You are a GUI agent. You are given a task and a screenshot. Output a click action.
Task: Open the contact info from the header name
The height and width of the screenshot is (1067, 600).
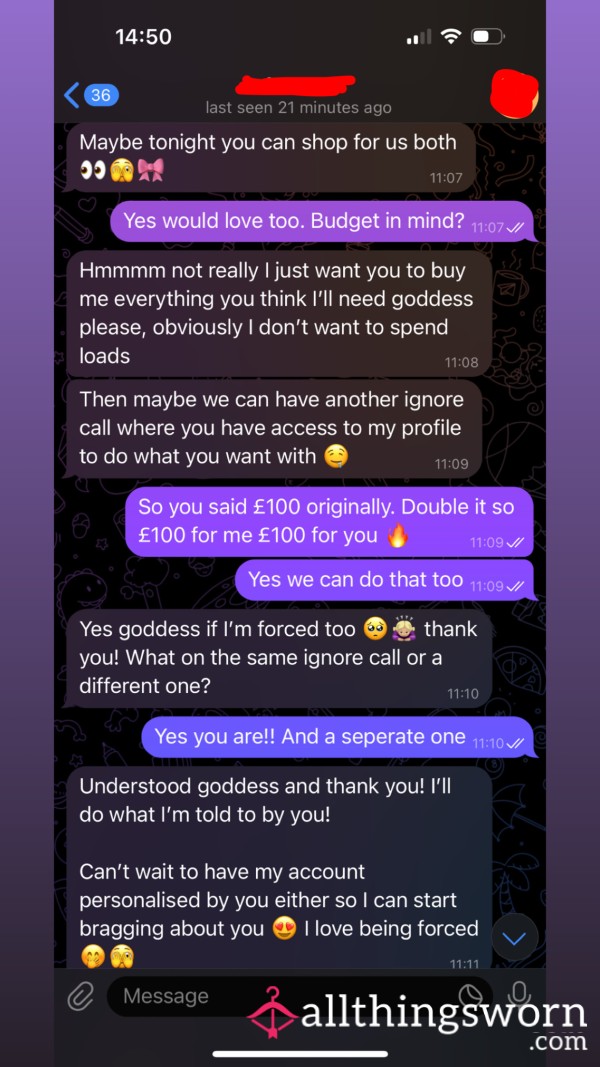coord(297,86)
